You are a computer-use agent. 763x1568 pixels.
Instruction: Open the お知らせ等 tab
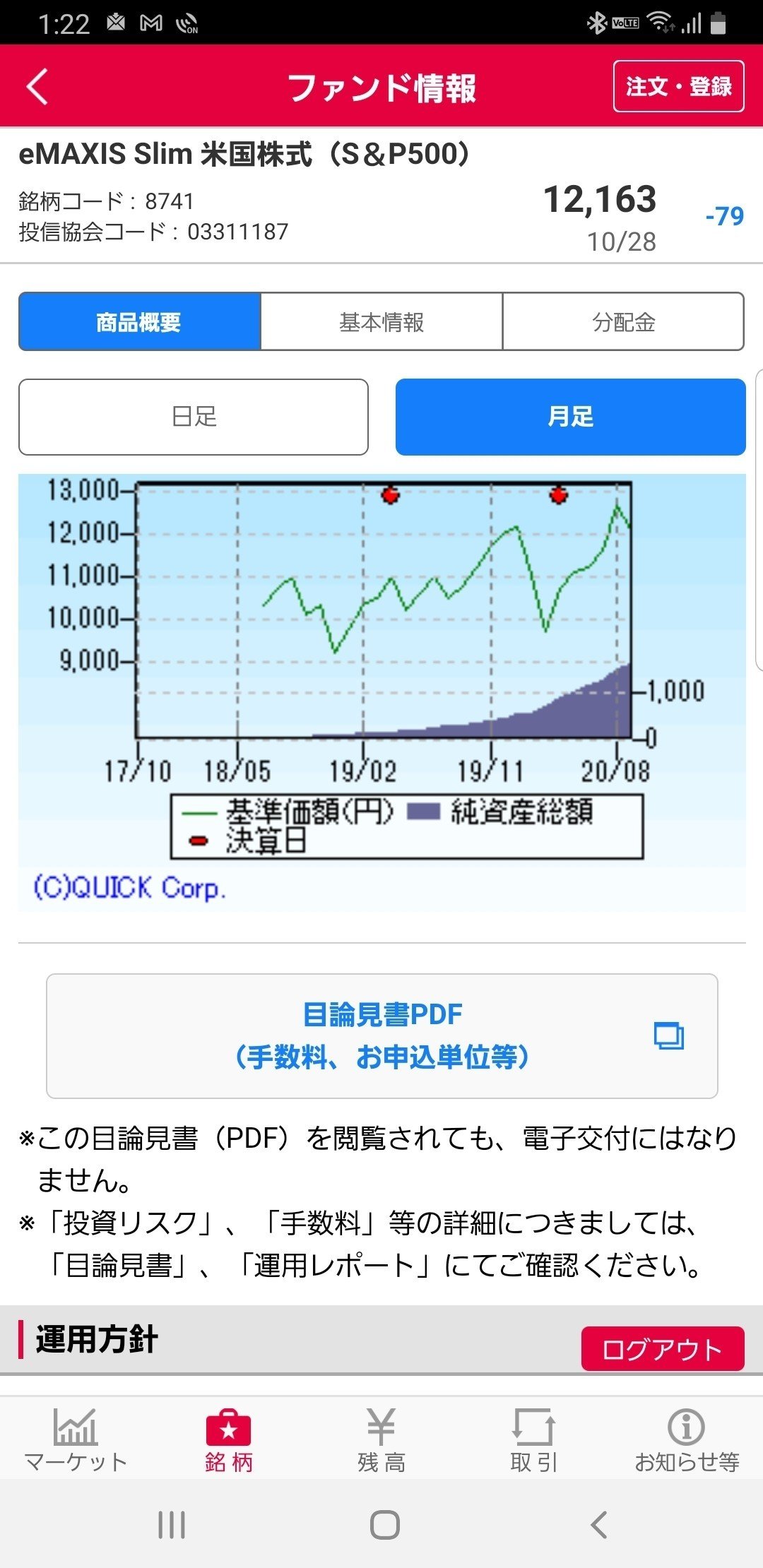tap(687, 1441)
